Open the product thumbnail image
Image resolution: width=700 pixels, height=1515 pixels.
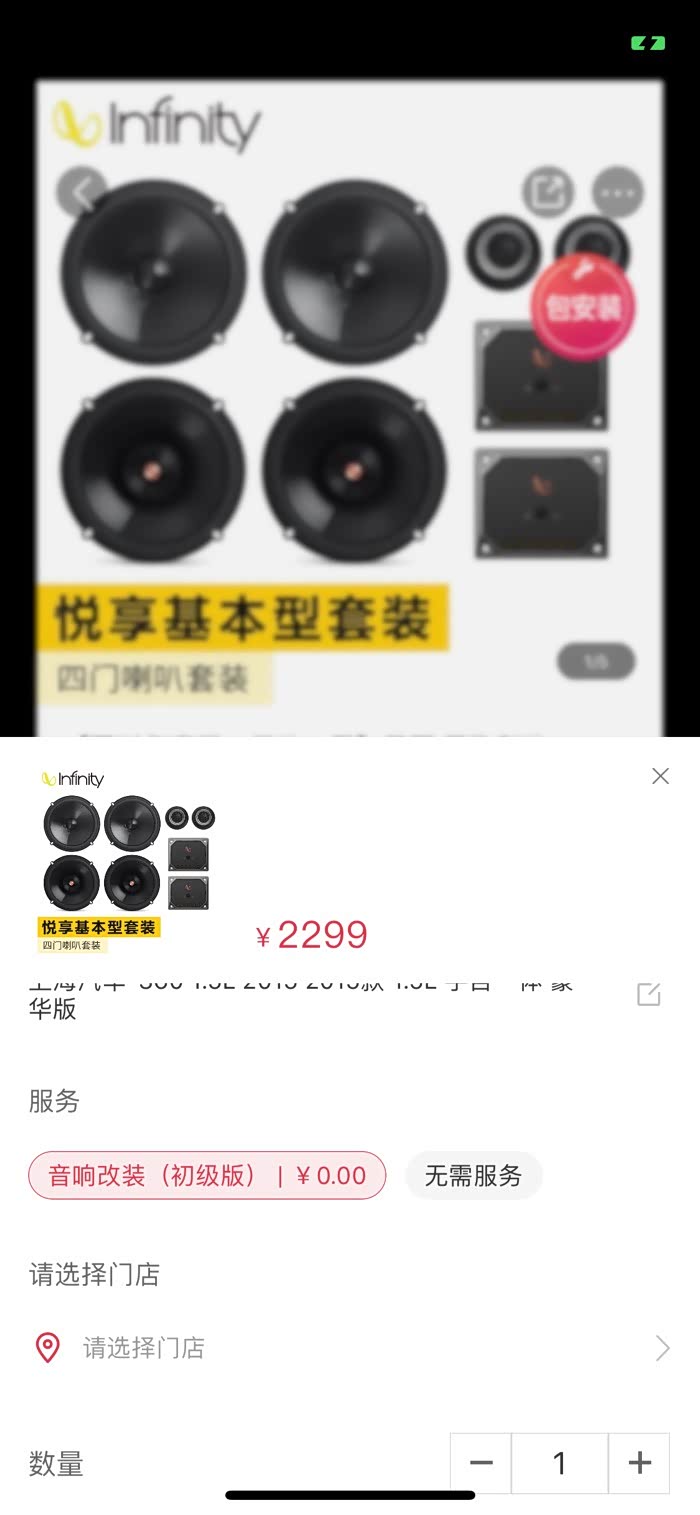[x=128, y=862]
